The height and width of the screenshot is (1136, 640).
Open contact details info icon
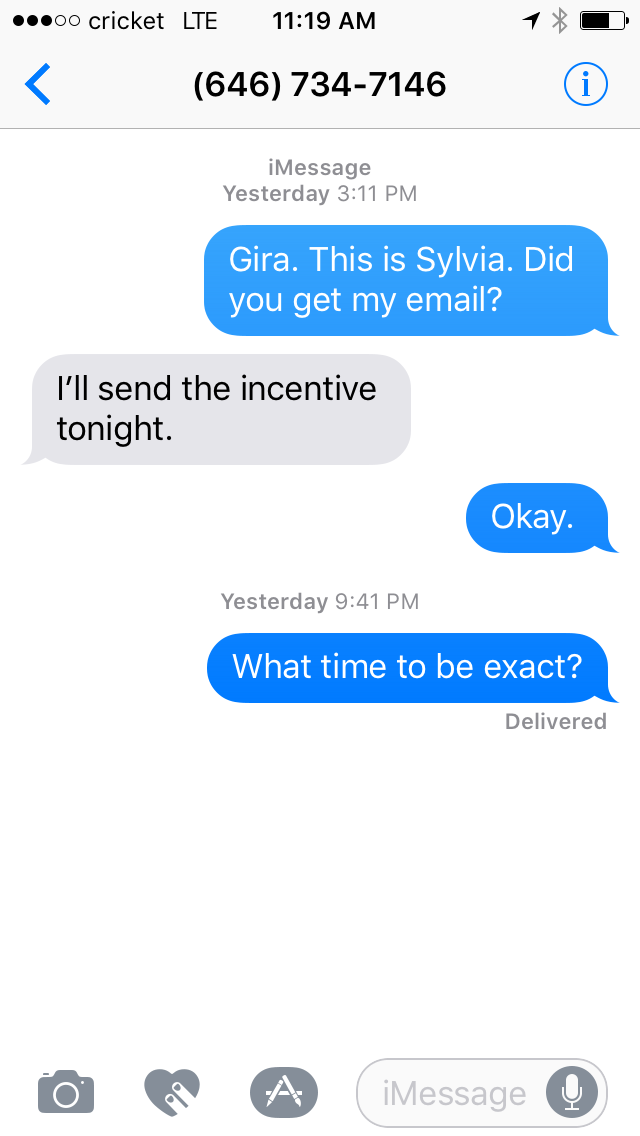click(x=585, y=85)
